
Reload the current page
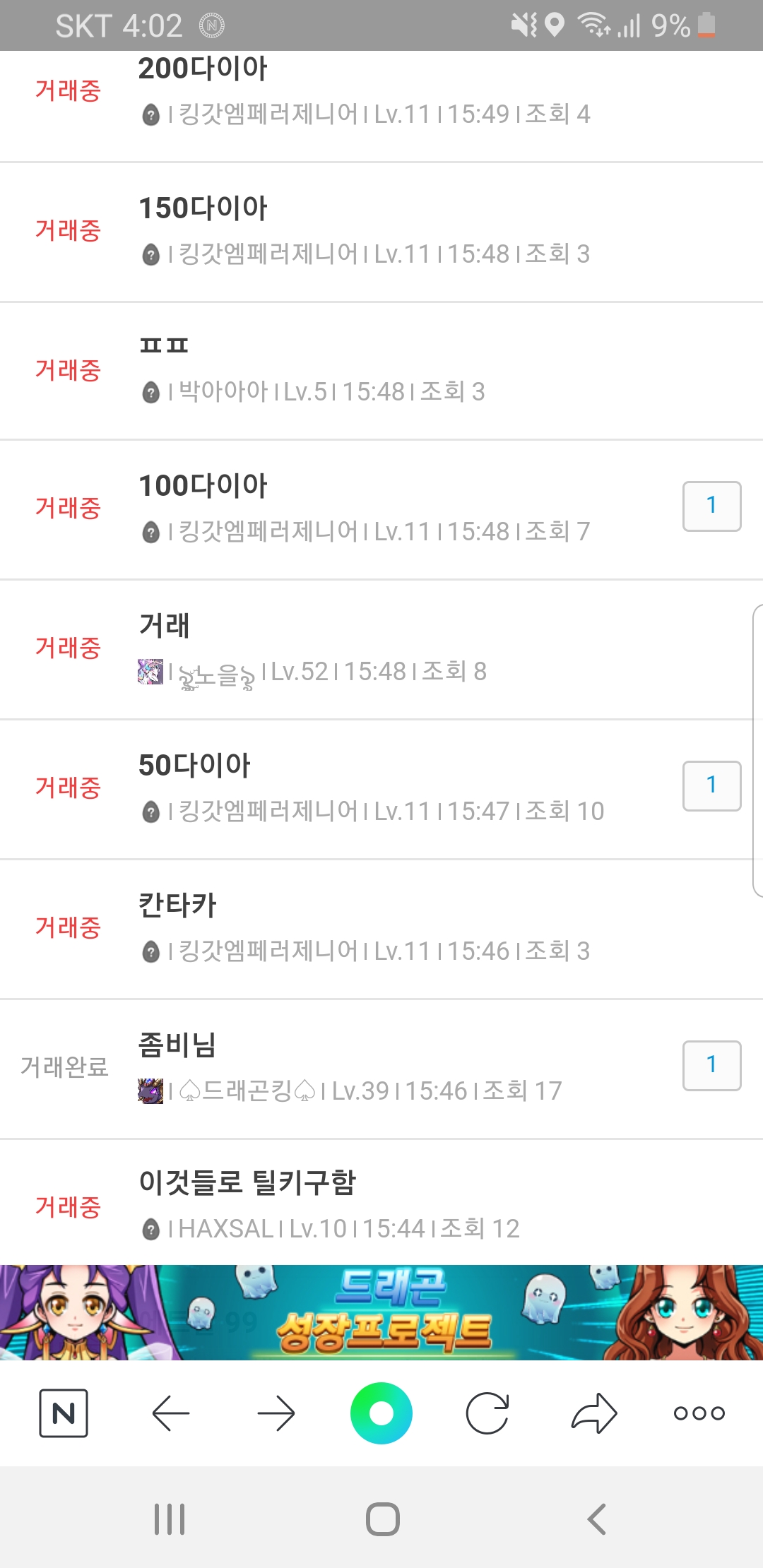(487, 1413)
